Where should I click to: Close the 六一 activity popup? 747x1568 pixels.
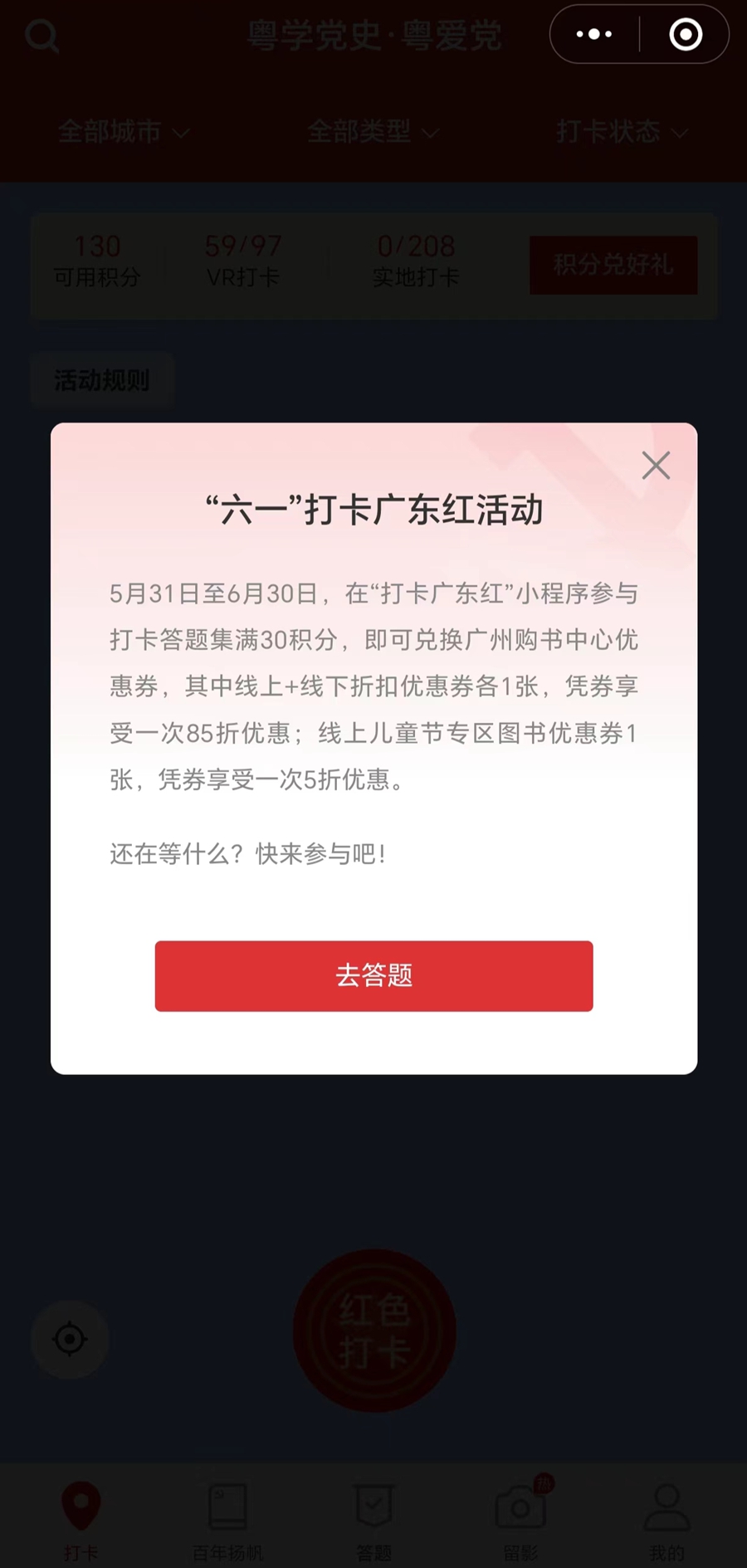656,466
